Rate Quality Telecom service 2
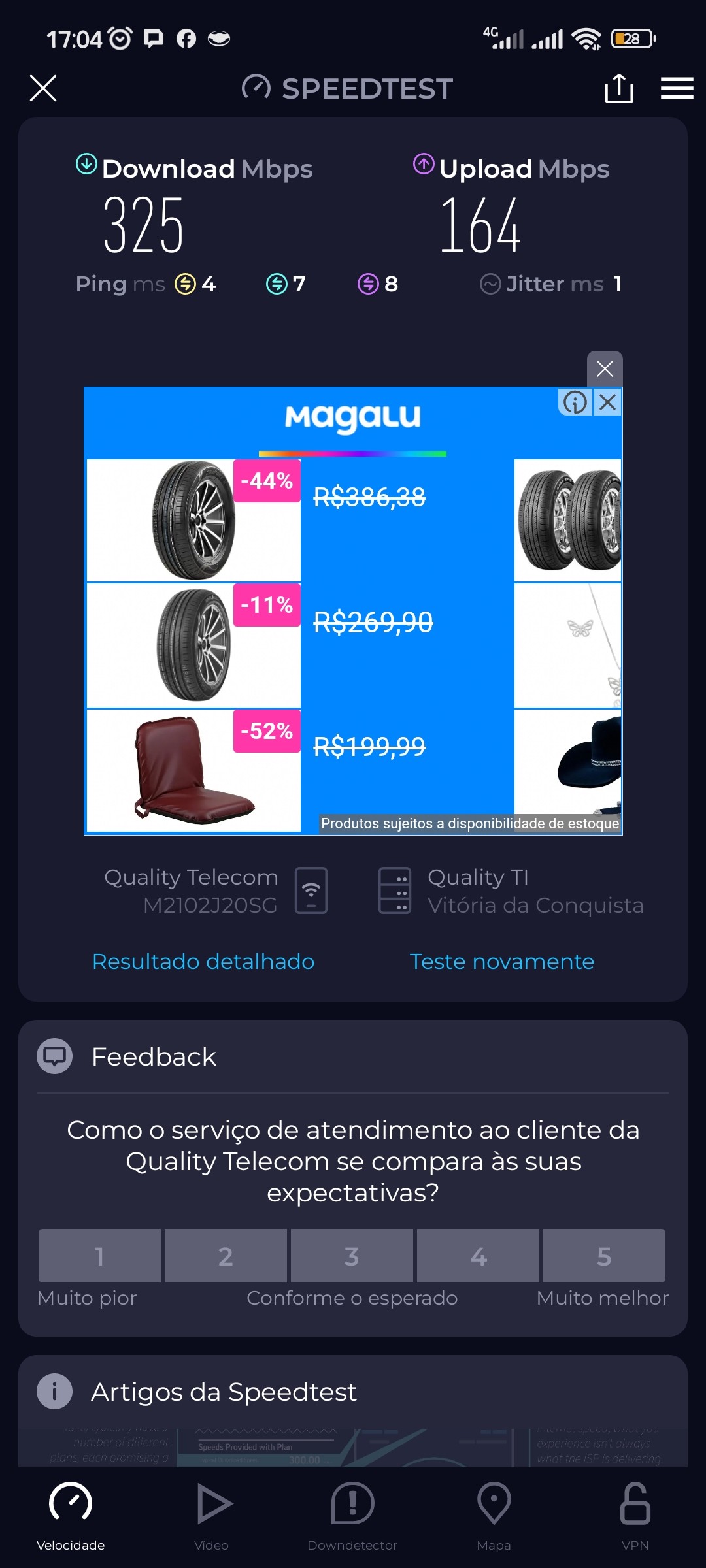This screenshot has width=706, height=1568. (x=226, y=1256)
